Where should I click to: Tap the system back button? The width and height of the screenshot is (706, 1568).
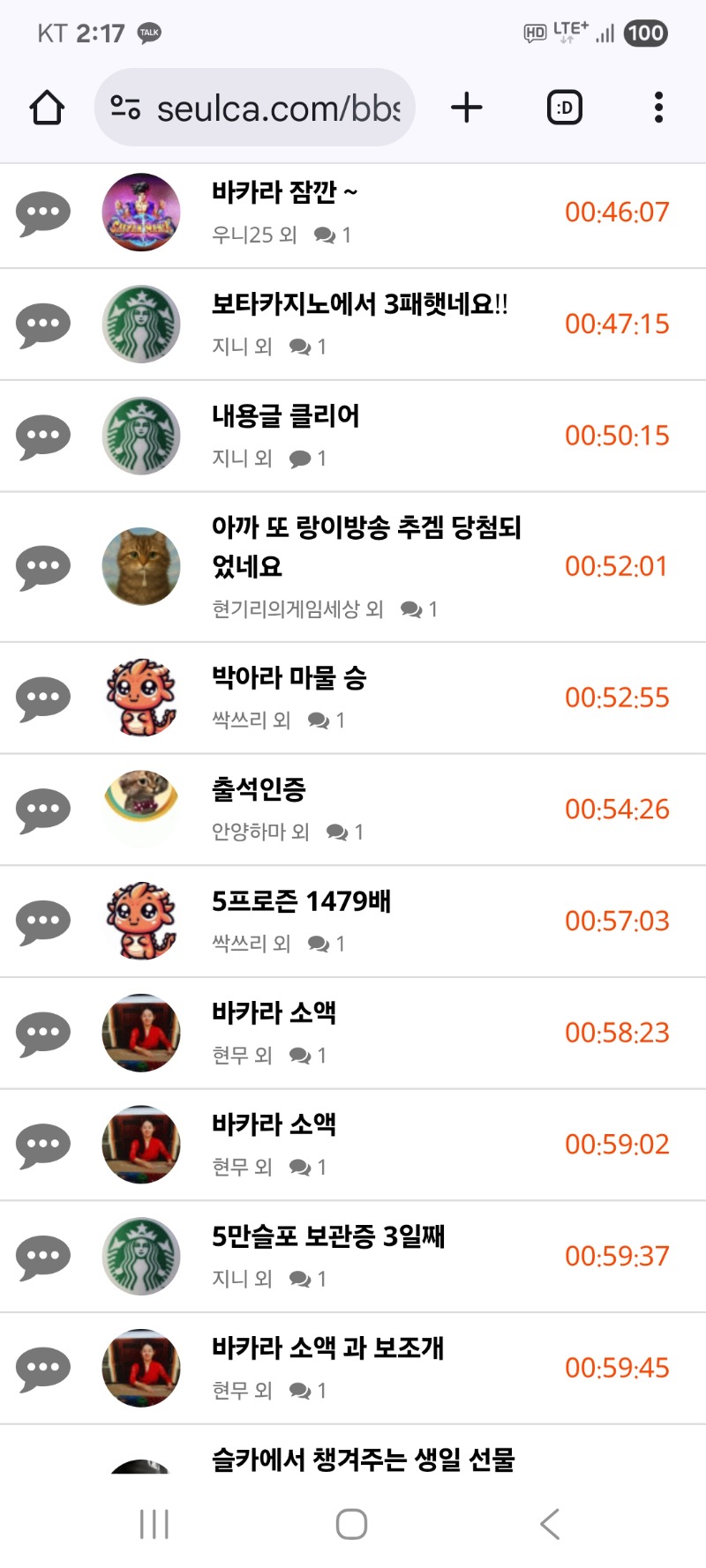549,1524
